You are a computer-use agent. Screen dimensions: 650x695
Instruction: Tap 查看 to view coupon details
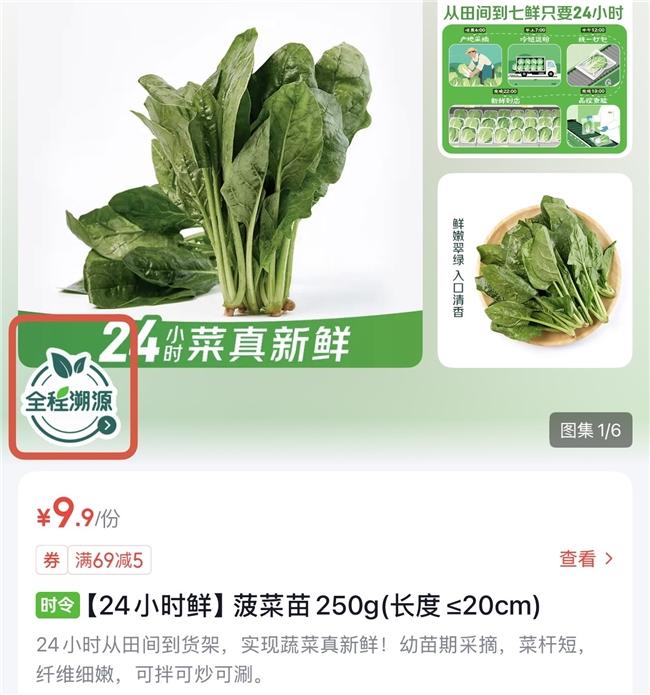pos(586,559)
